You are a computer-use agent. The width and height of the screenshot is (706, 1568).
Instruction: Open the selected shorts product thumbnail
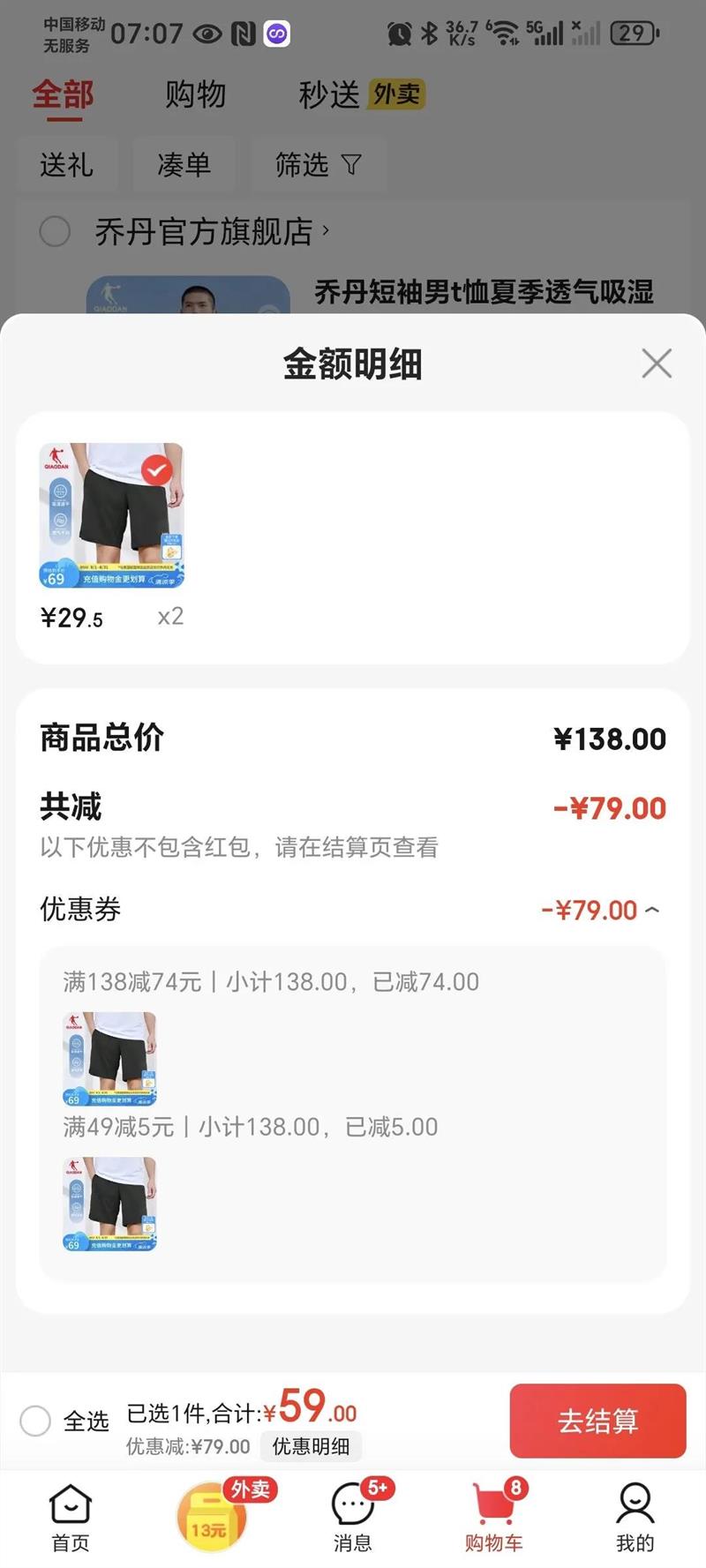112,515
